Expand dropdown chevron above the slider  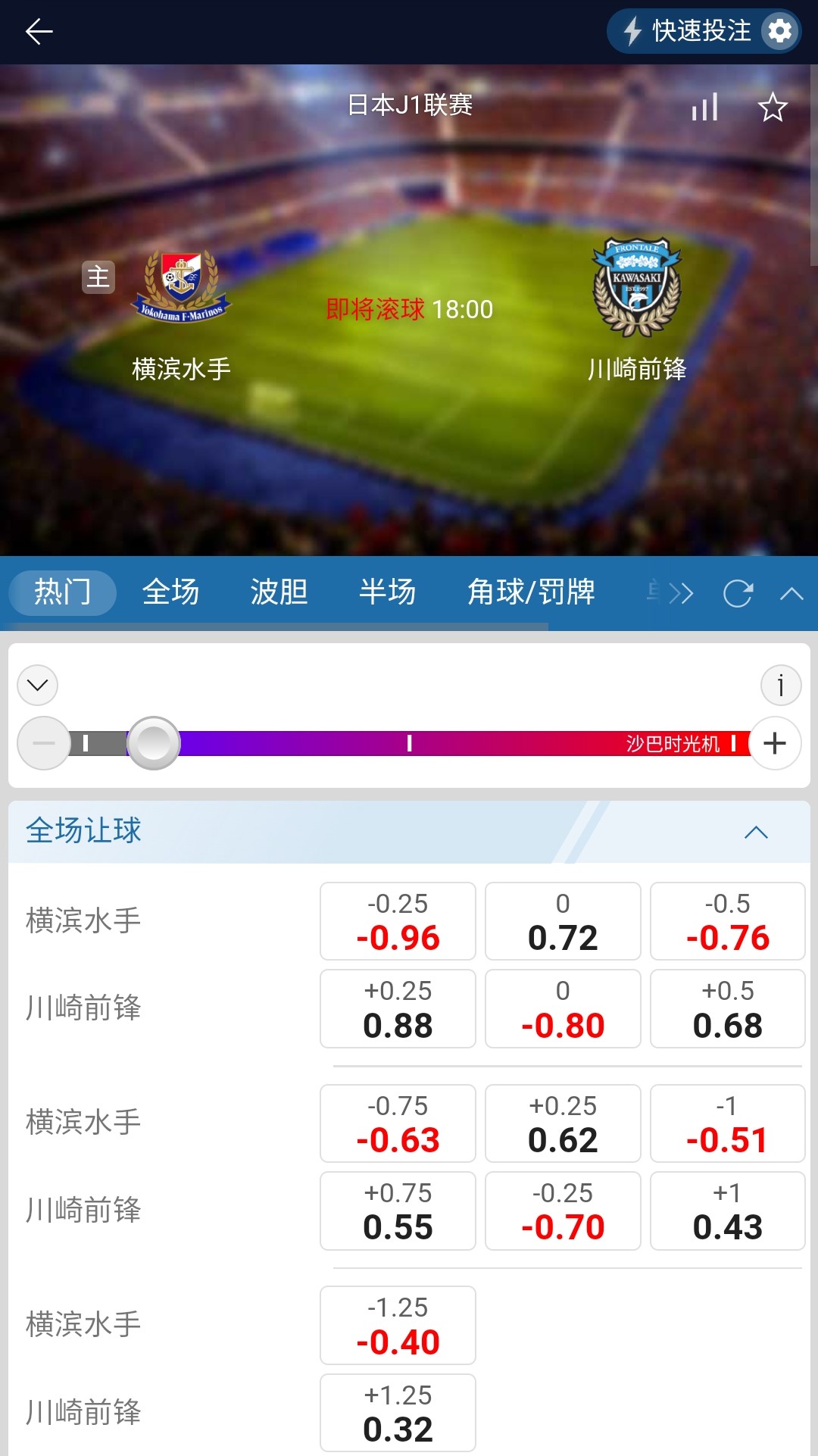click(38, 686)
